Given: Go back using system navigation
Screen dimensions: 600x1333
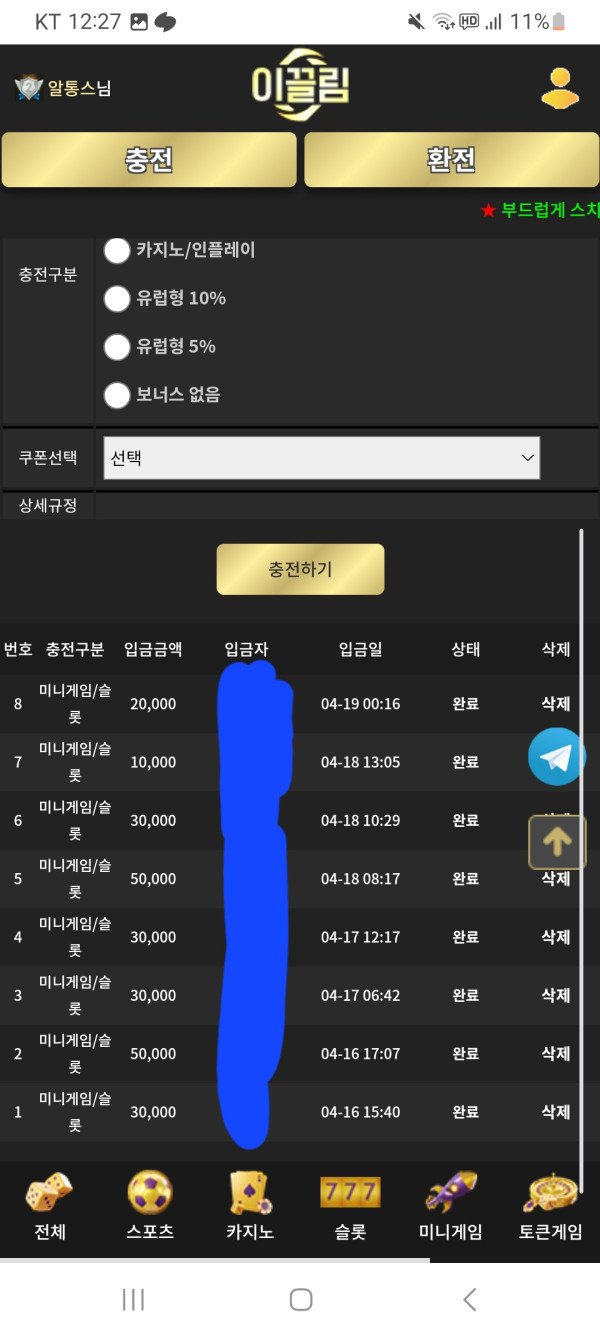Looking at the screenshot, I should click(x=469, y=1299).
